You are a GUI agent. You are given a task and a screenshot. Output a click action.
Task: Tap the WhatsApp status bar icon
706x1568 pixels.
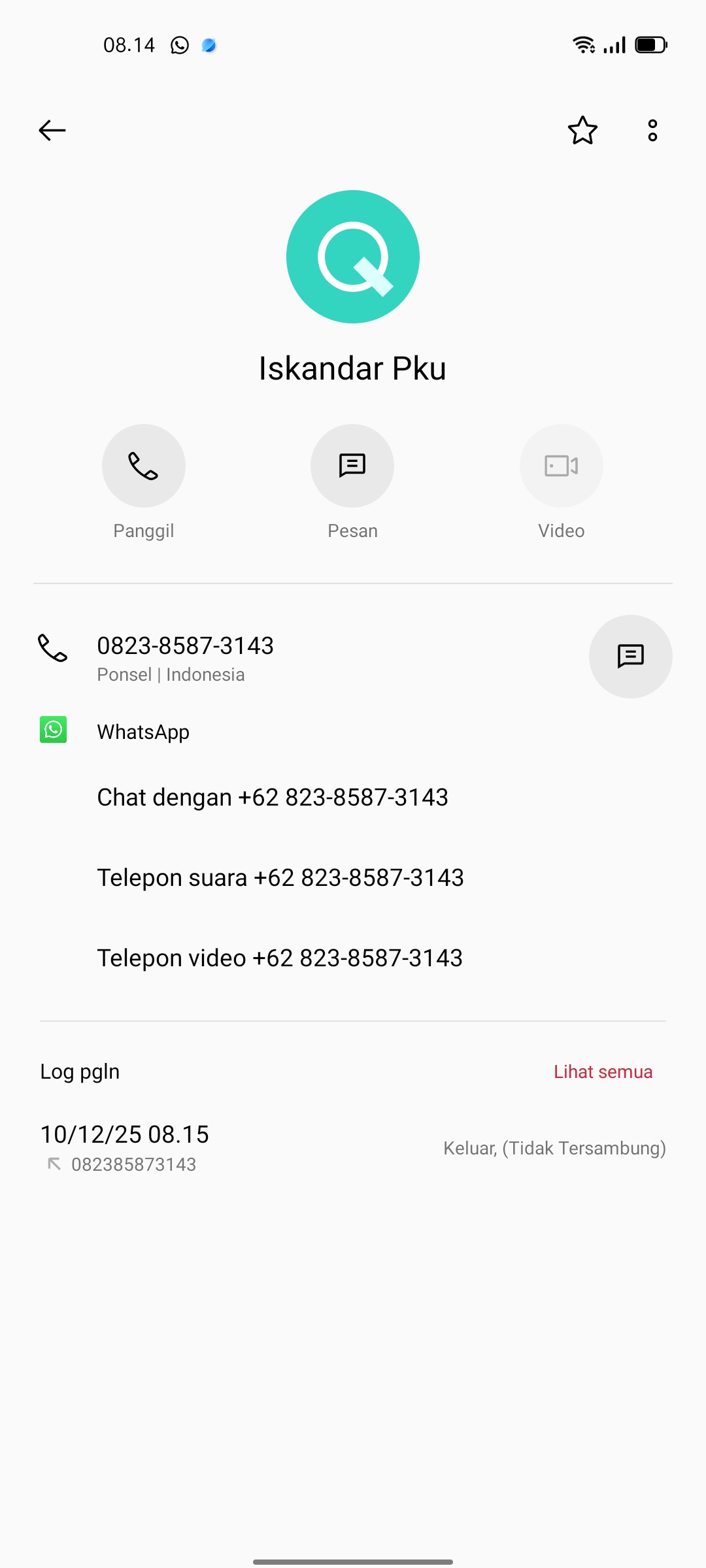(x=178, y=44)
